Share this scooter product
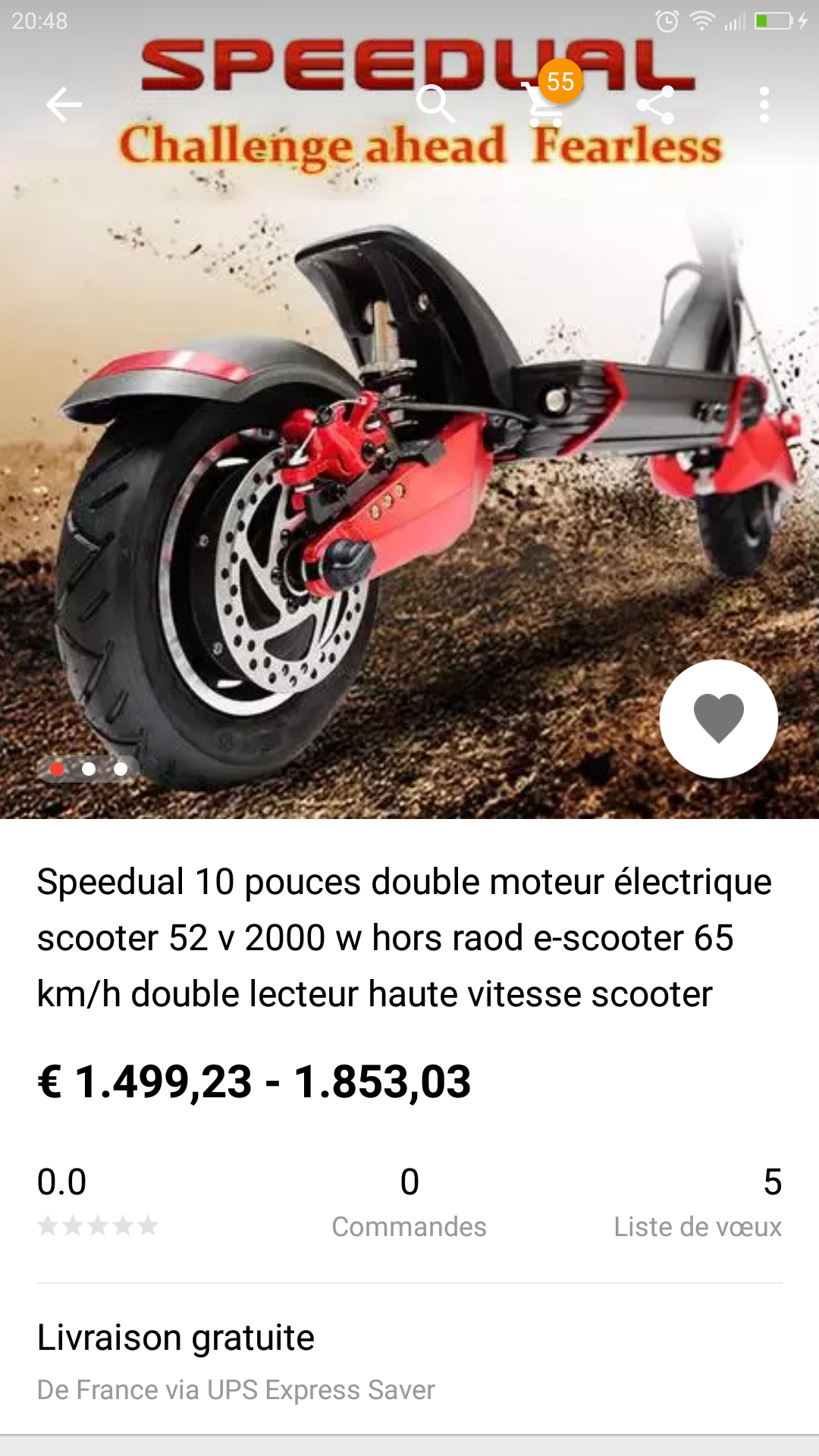Viewport: 819px width, 1456px height. (x=655, y=104)
